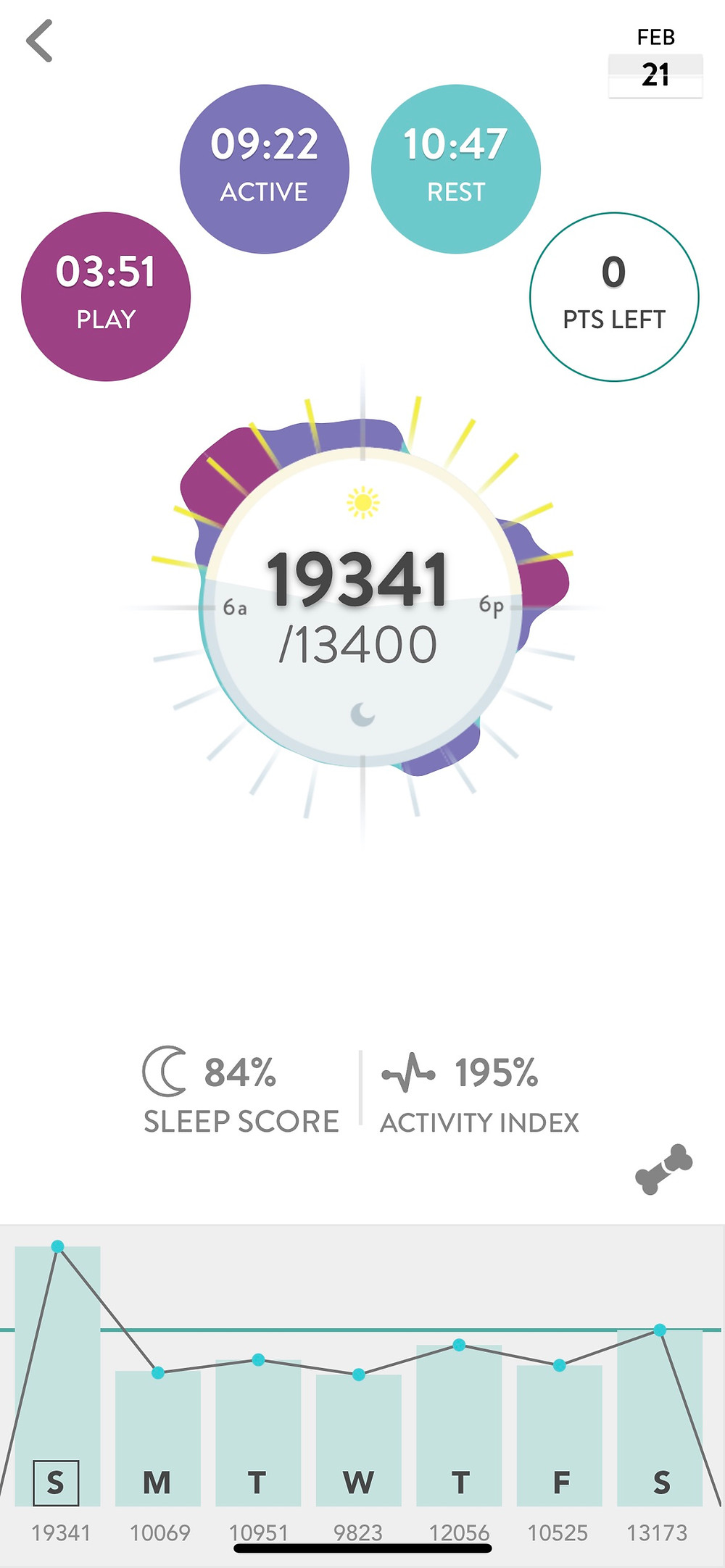View the 0 PTS LEFT circle
The width and height of the screenshot is (725, 1568).
[x=614, y=296]
